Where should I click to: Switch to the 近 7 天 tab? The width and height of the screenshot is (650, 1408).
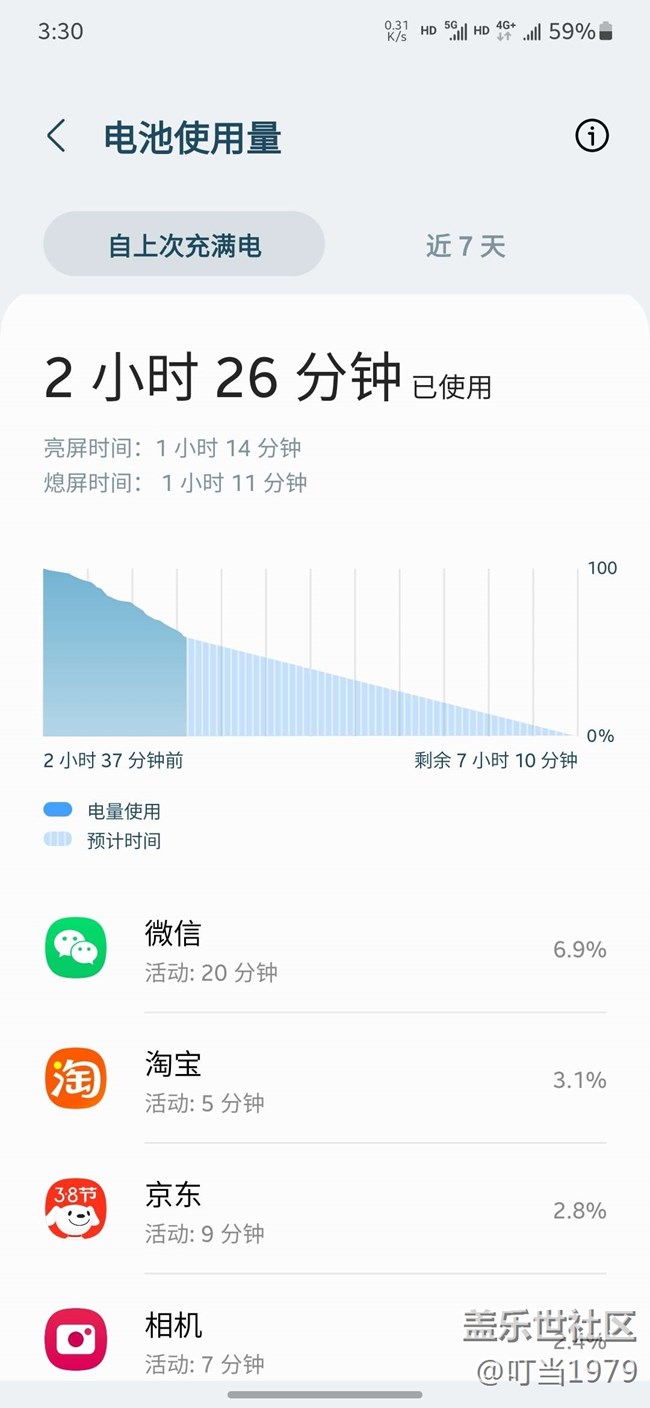tap(465, 245)
